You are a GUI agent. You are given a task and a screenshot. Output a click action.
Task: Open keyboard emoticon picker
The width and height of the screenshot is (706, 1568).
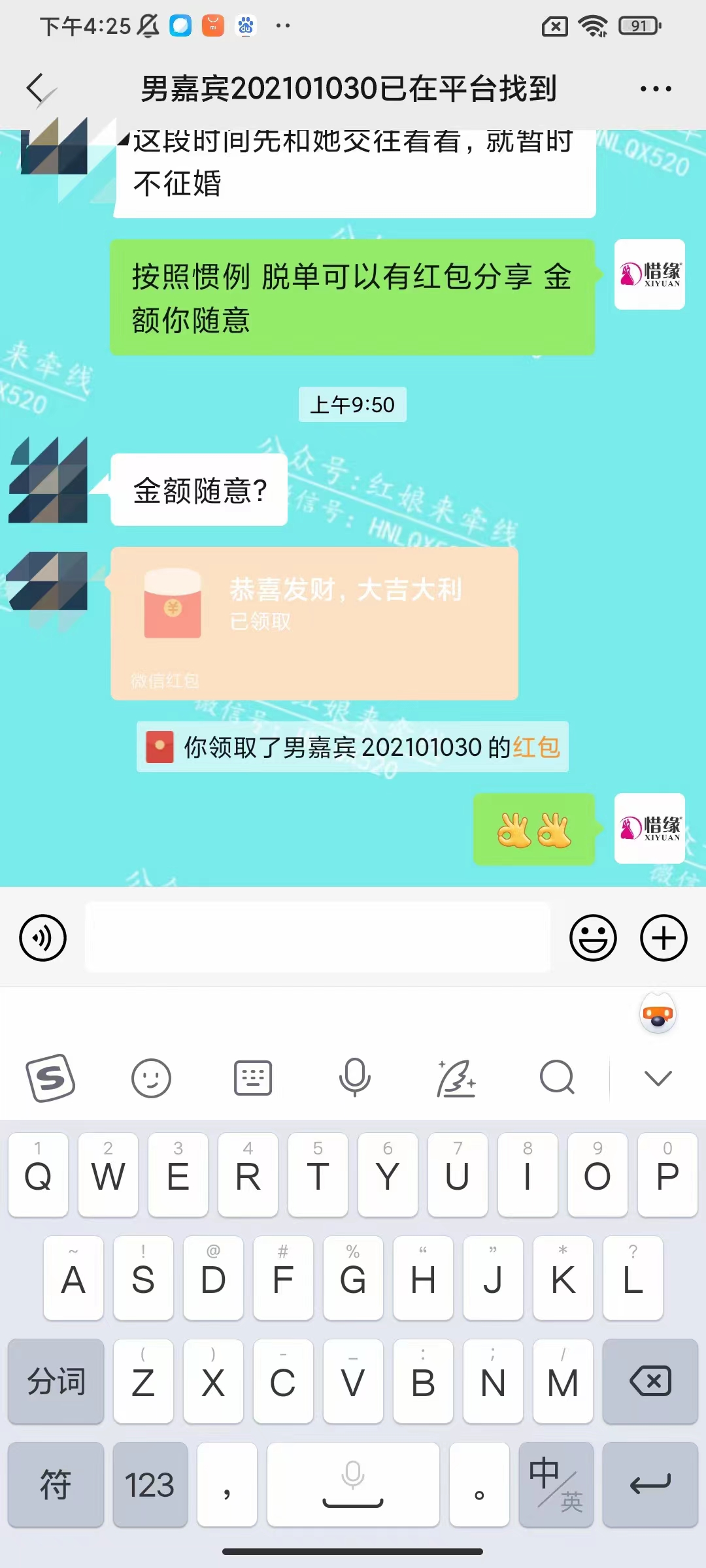pos(151,1078)
